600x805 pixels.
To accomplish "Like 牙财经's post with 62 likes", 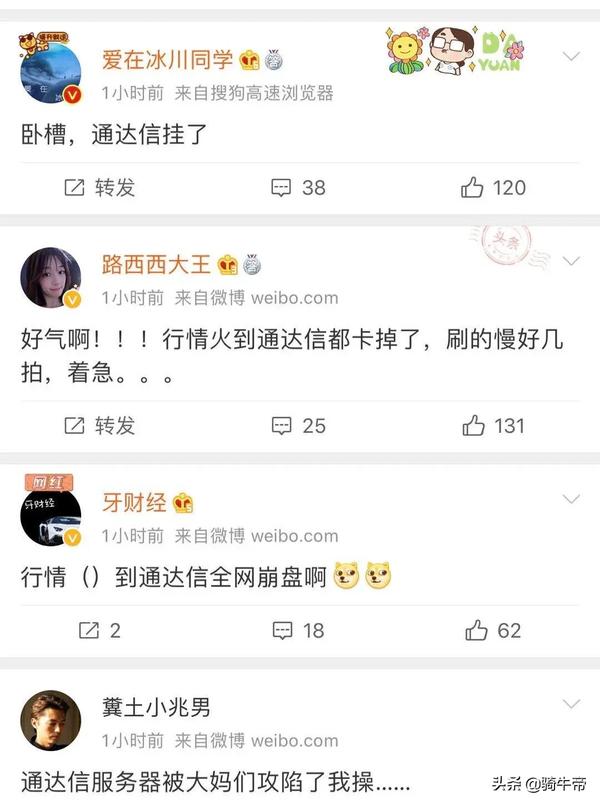I will (x=494, y=630).
